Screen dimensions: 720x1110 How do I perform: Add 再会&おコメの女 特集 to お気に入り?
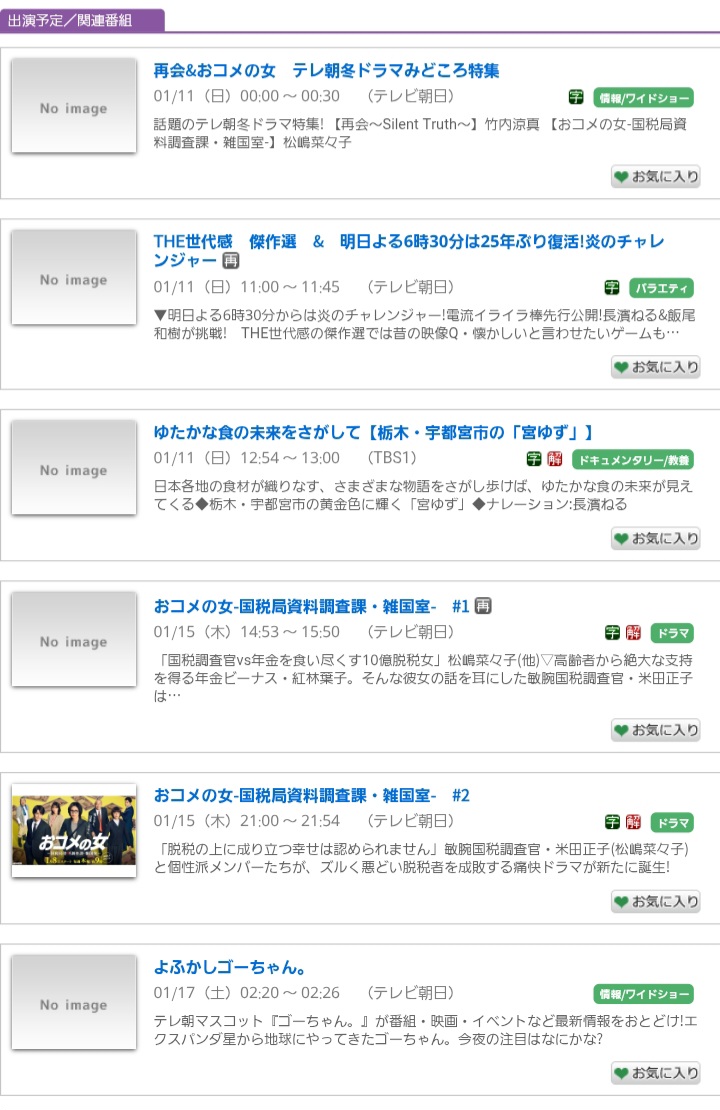(x=656, y=177)
